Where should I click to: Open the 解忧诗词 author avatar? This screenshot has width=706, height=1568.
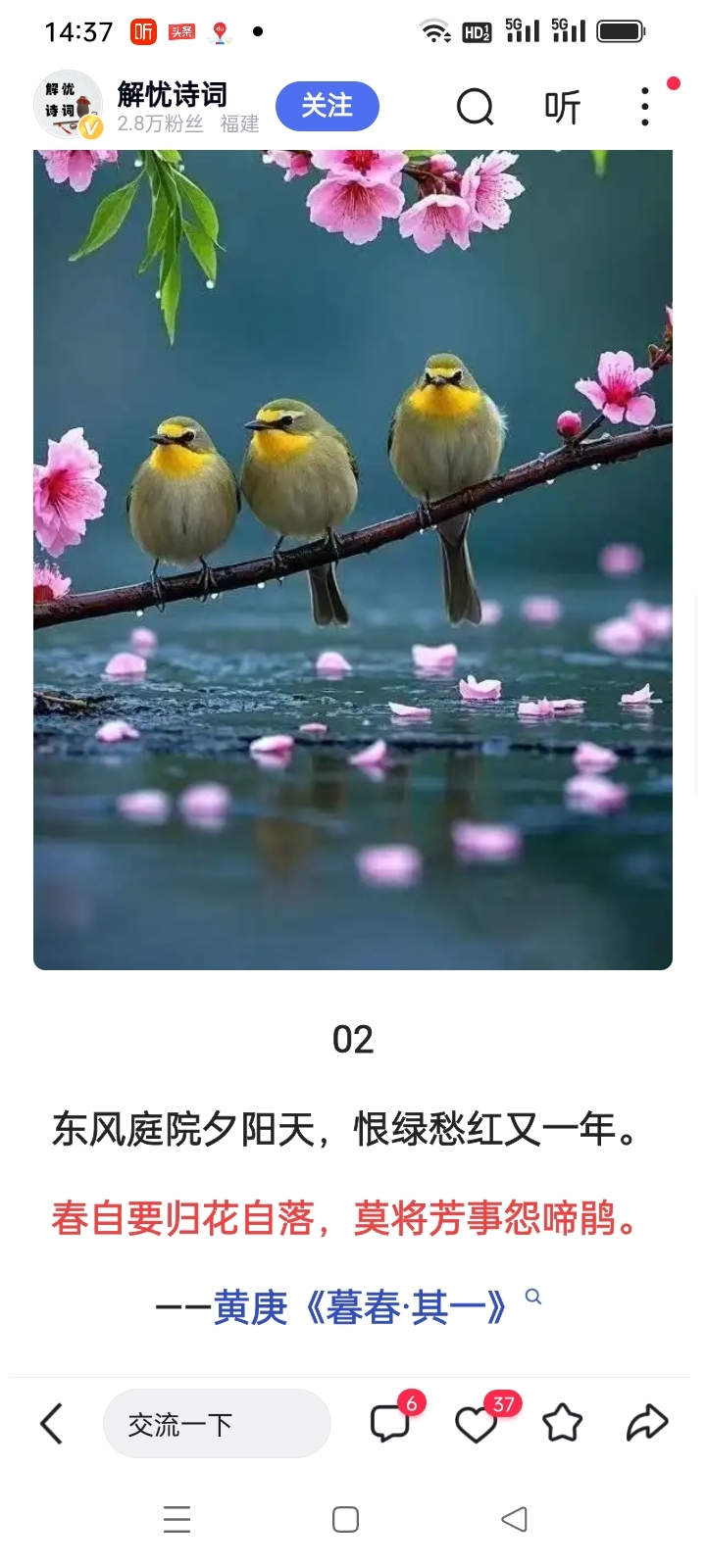68,105
